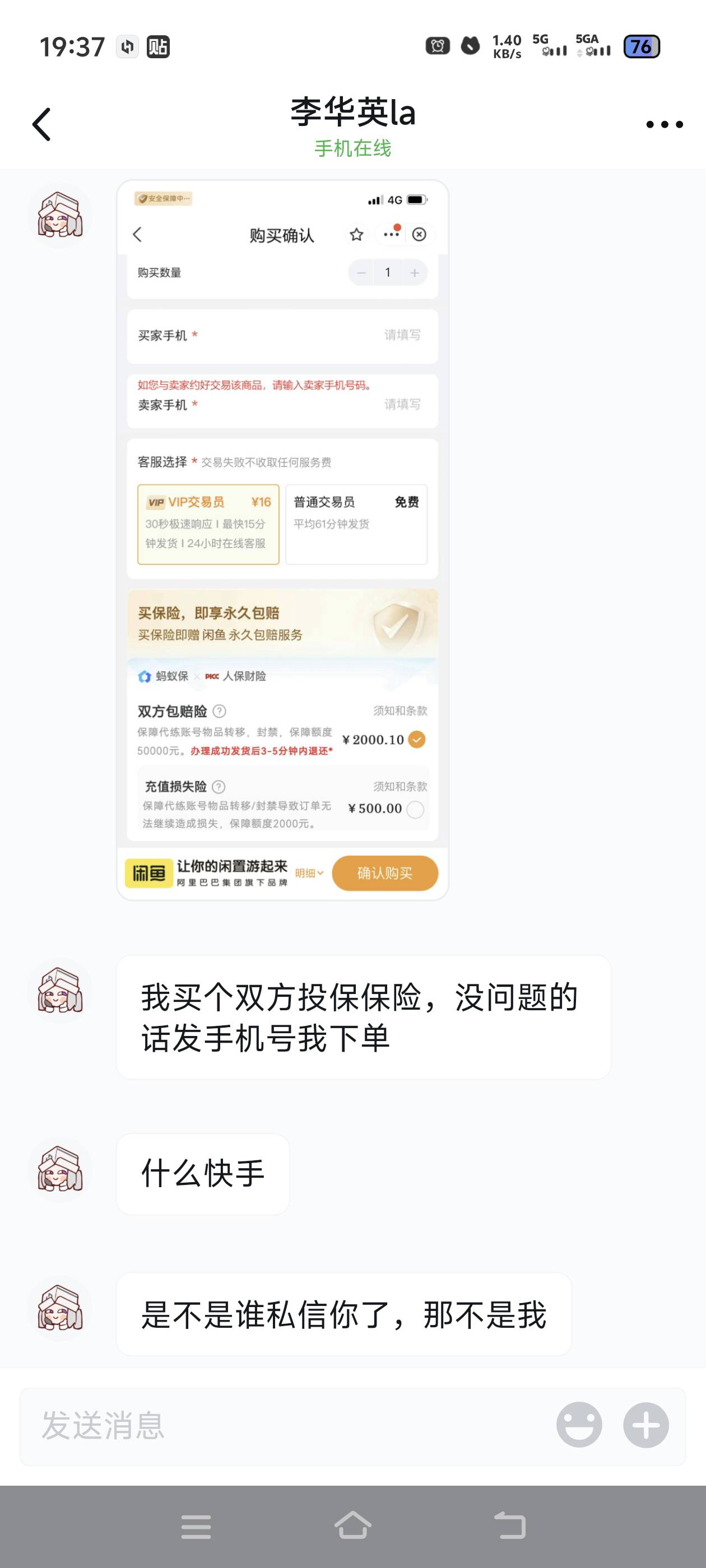Image resolution: width=706 pixels, height=1568 pixels.
Task: Open the emoji picker
Action: click(579, 1425)
